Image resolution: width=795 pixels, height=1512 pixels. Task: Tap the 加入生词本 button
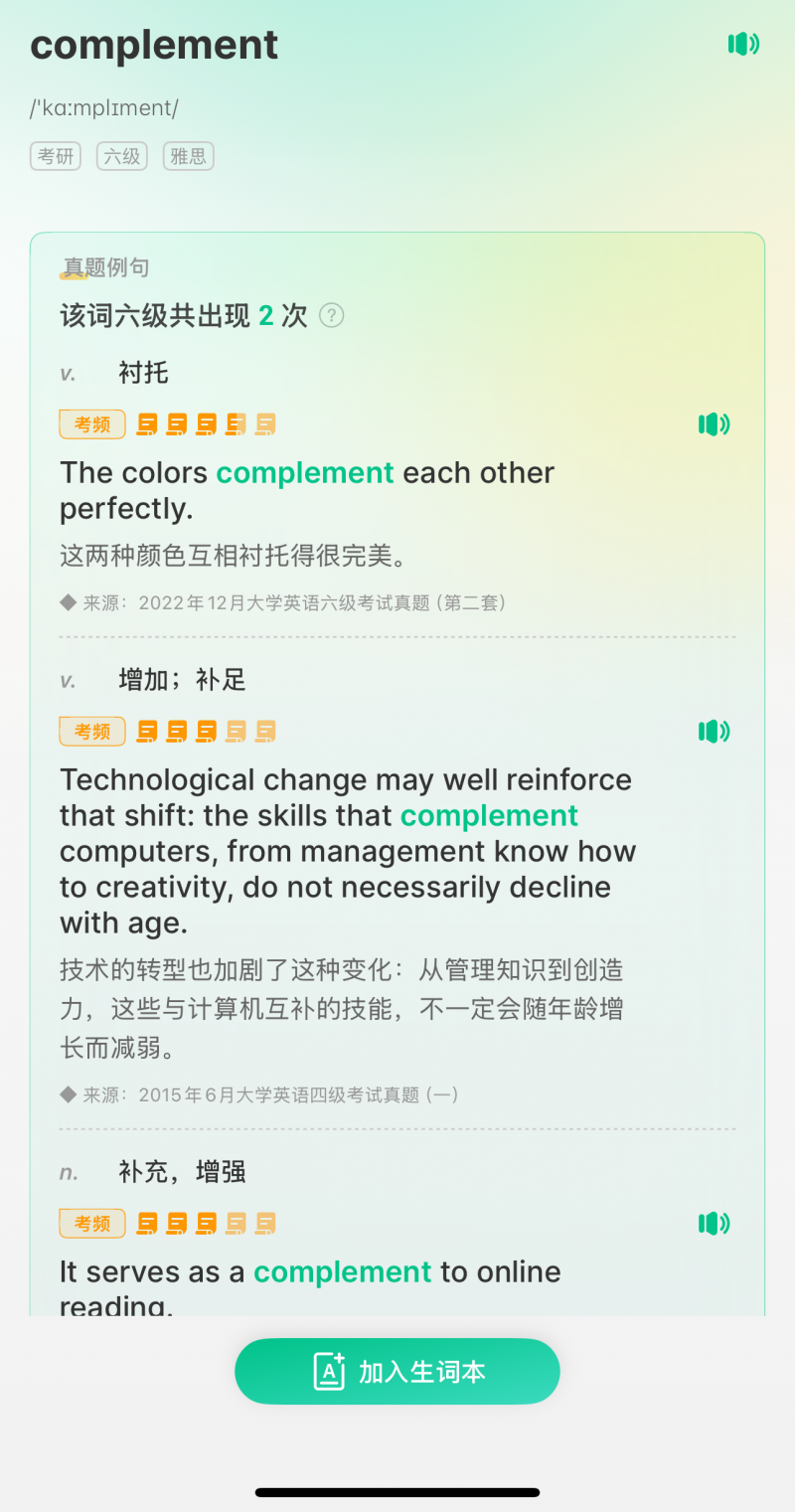(x=397, y=1372)
